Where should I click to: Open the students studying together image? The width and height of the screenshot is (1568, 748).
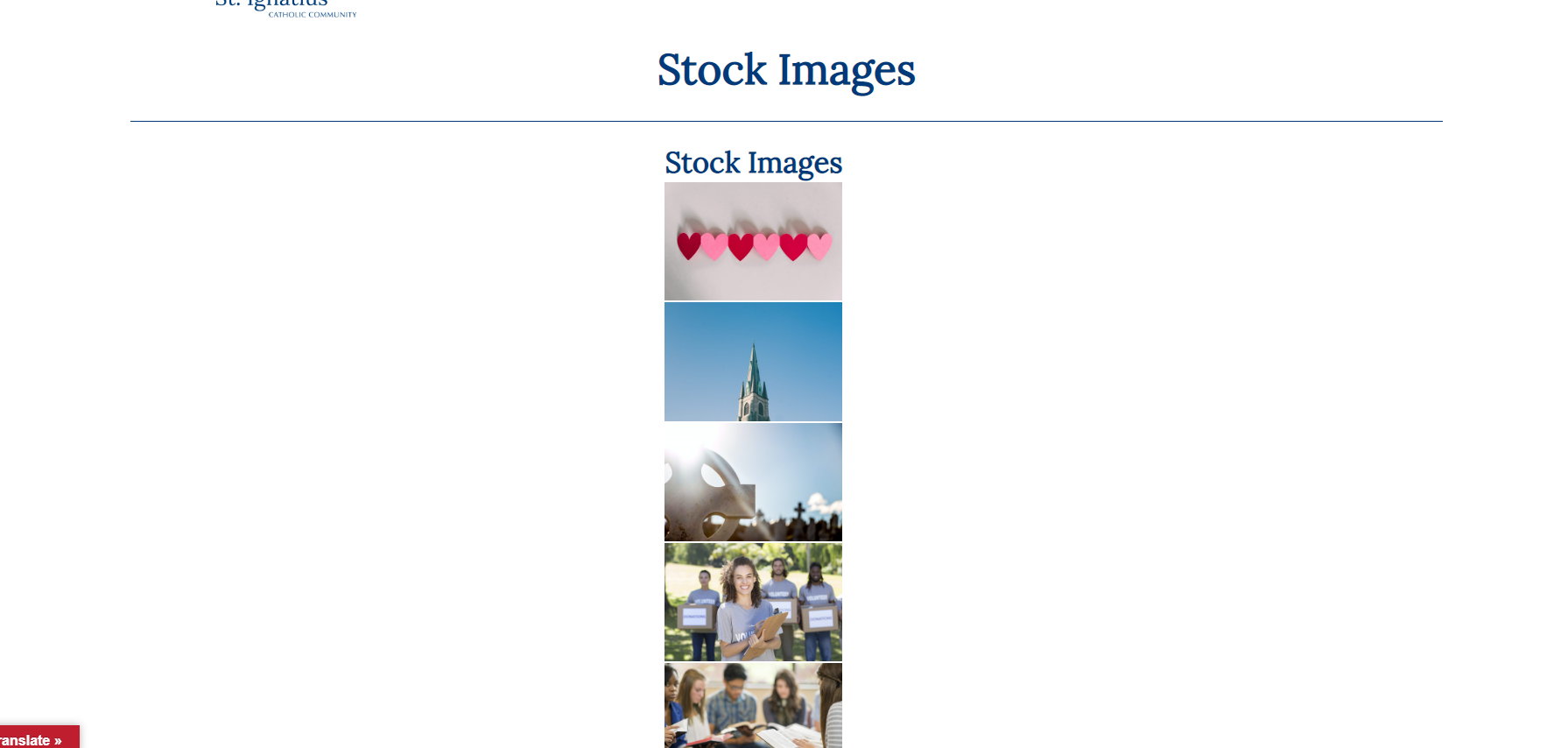[753, 706]
